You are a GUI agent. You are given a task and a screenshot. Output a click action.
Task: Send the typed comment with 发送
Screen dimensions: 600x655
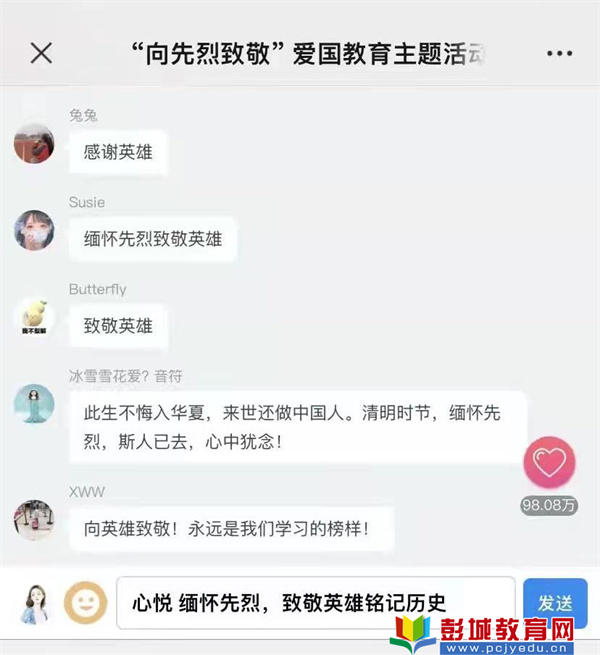pos(554,603)
